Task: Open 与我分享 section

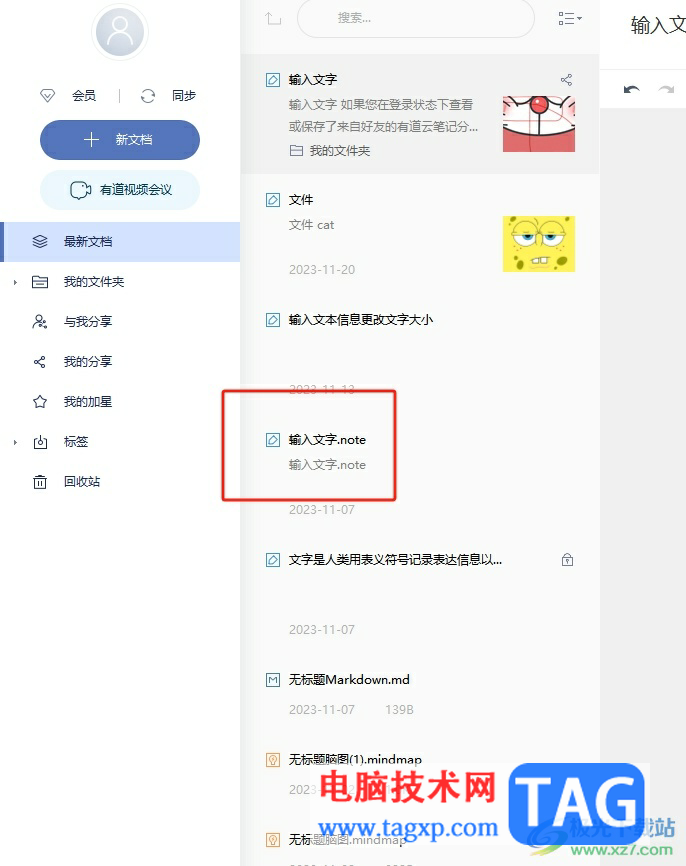Action: pos(87,322)
